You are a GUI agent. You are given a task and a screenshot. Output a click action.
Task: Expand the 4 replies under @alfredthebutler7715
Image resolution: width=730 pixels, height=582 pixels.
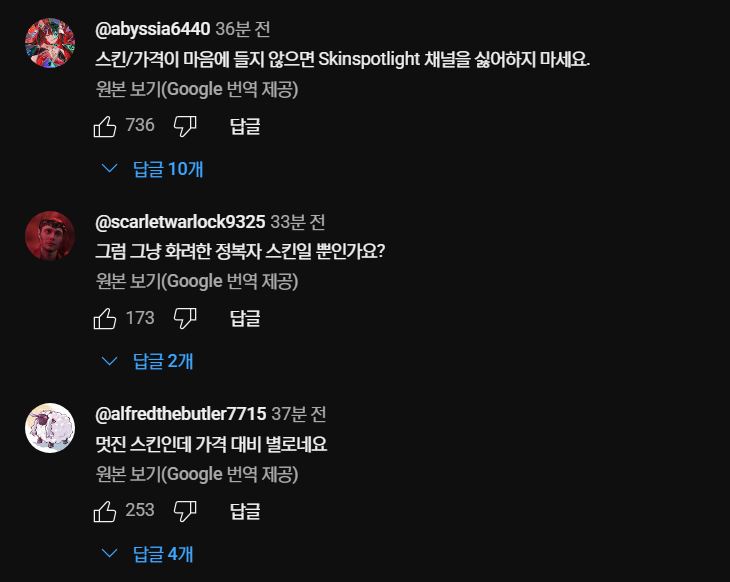pos(149,553)
